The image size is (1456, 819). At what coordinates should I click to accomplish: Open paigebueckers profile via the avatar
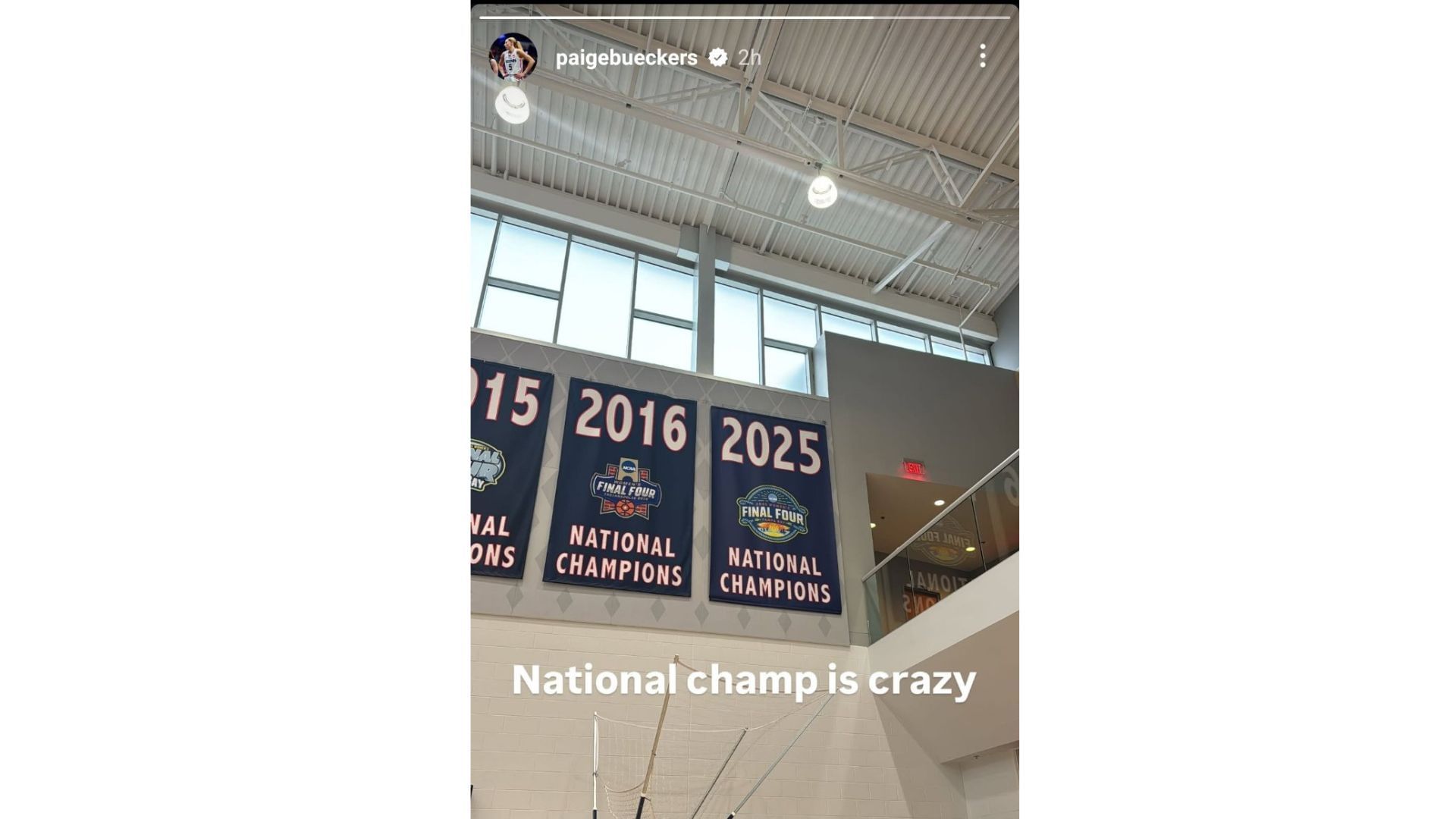click(x=513, y=58)
